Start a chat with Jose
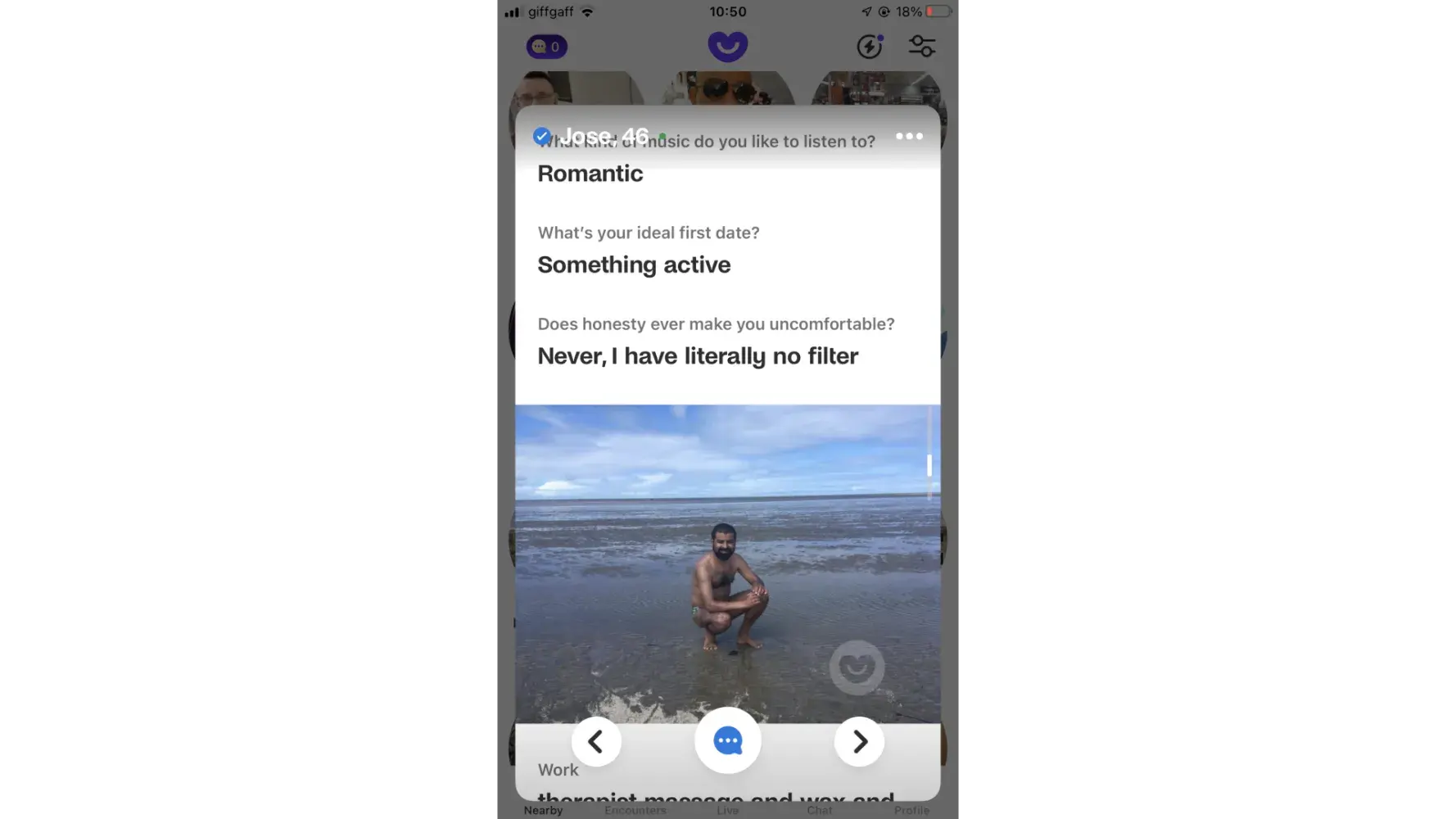This screenshot has height=819, width=1456. tap(728, 740)
